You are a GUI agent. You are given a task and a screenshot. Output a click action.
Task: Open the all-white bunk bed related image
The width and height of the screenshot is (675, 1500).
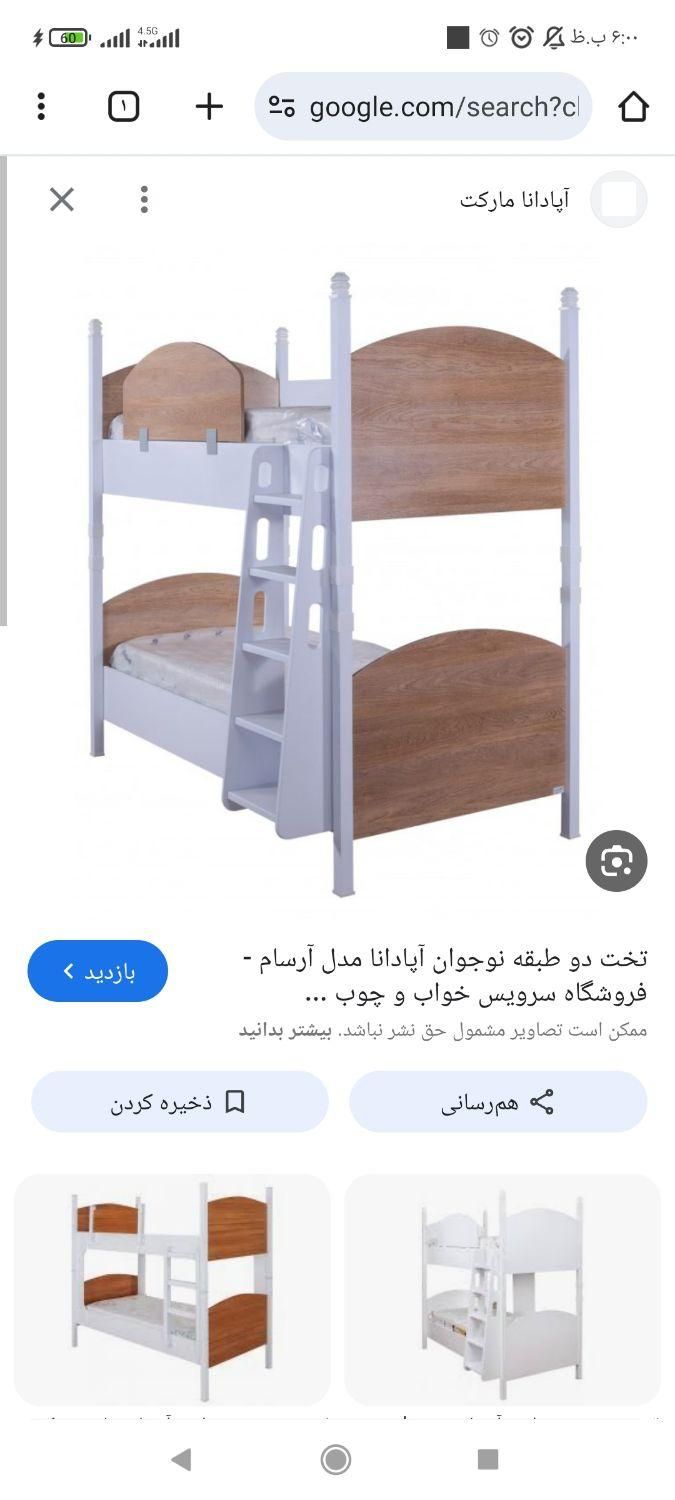(x=502, y=1290)
